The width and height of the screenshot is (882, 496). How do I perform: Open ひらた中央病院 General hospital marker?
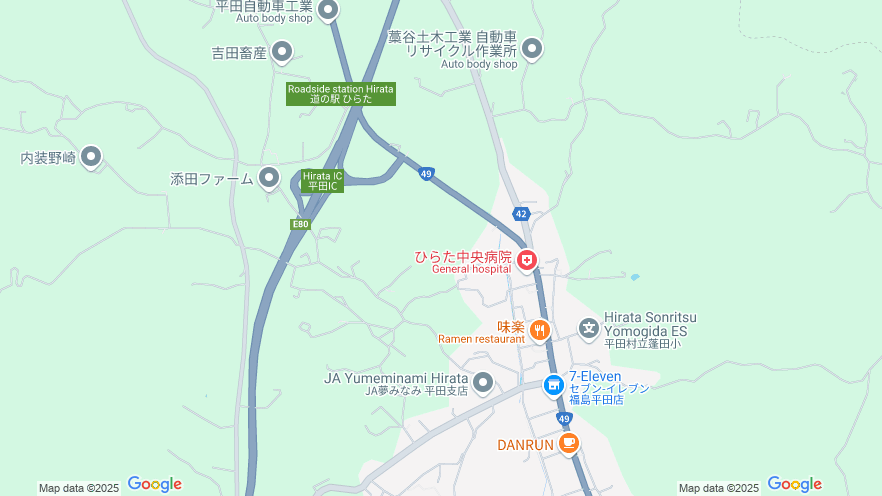point(526,260)
